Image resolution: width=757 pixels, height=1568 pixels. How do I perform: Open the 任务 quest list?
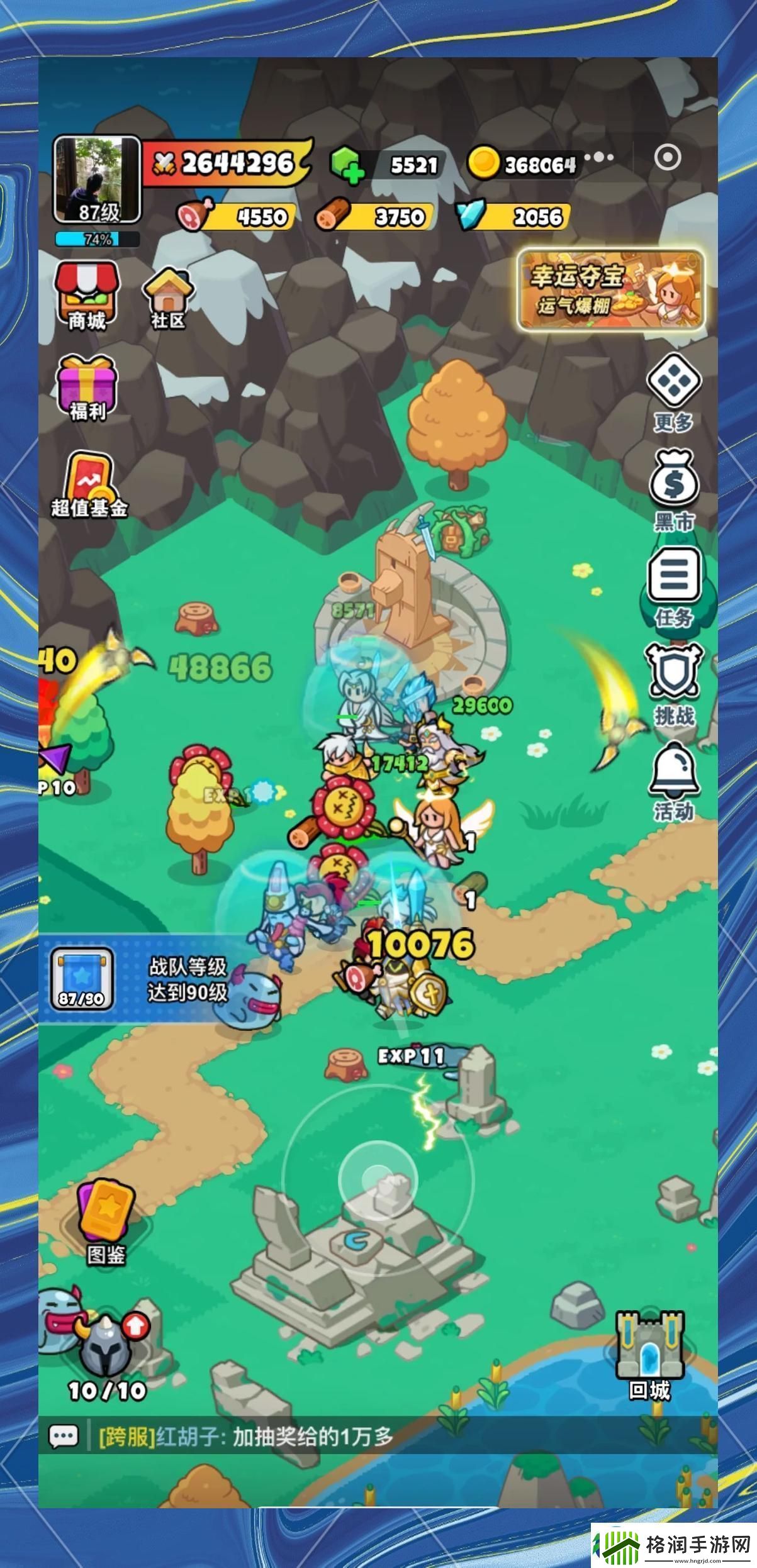(673, 585)
